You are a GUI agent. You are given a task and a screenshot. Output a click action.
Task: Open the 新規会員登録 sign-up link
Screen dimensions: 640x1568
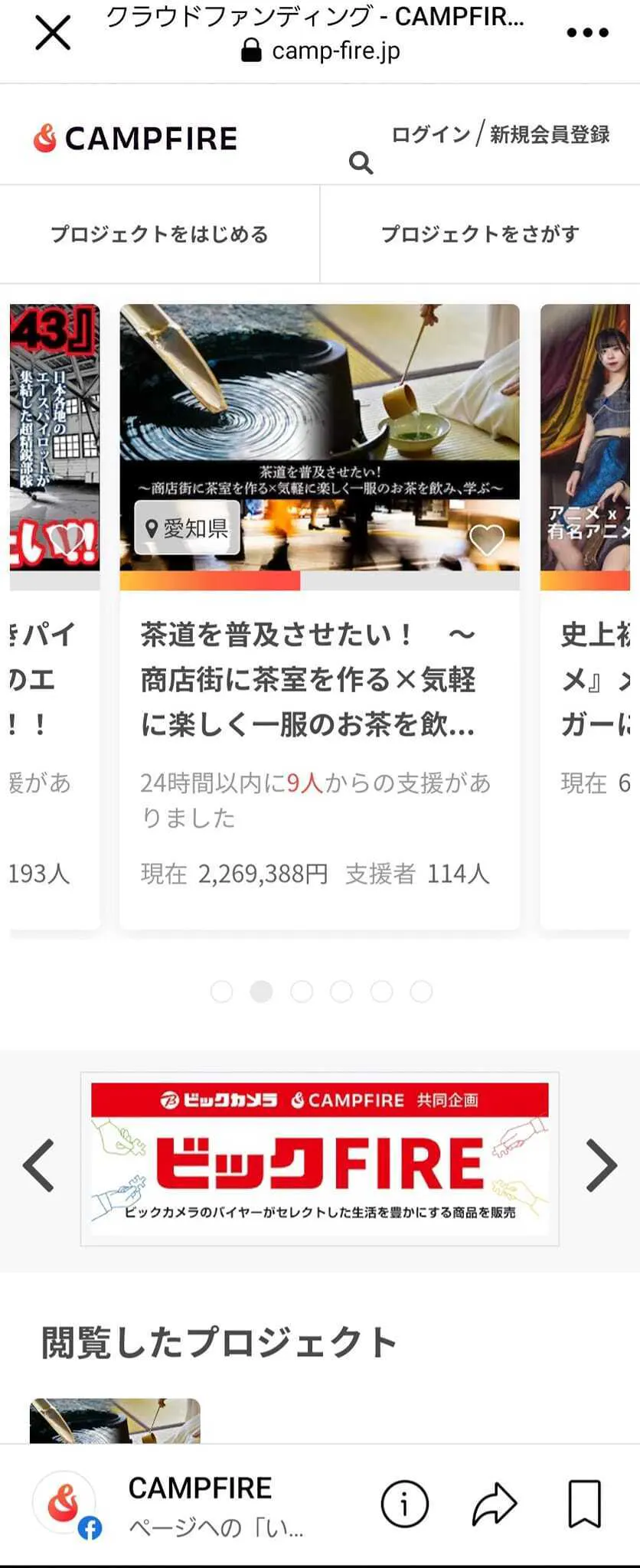[550, 135]
